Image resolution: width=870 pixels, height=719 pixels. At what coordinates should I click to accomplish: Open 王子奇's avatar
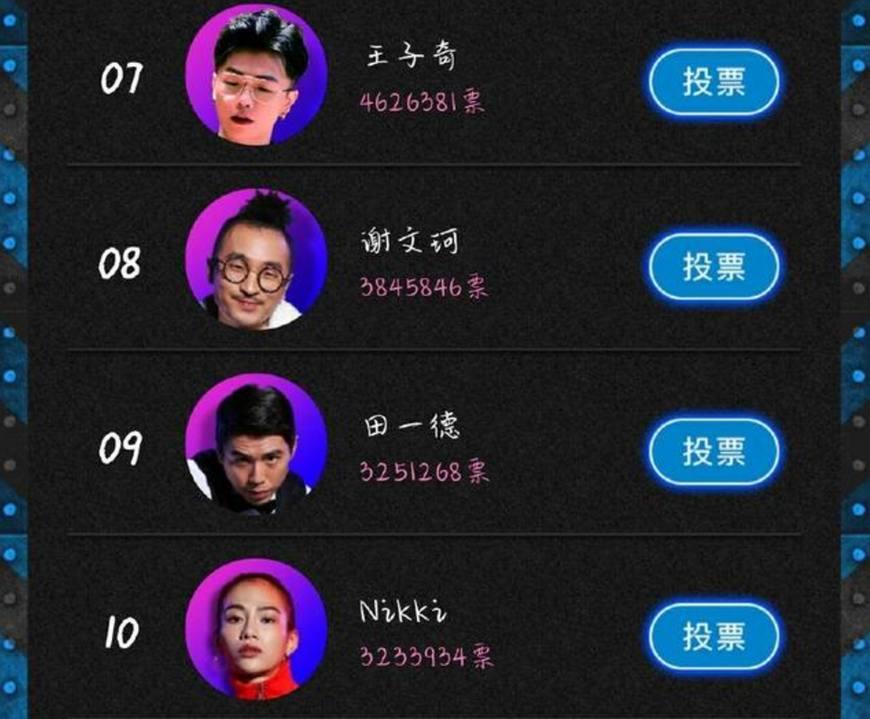coord(256,76)
